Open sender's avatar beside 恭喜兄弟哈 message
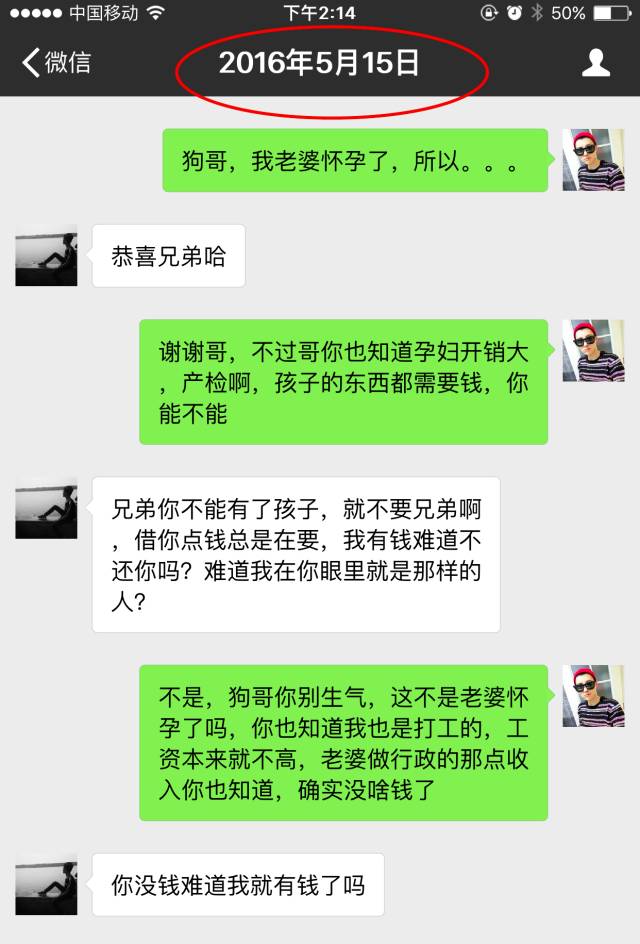The width and height of the screenshot is (640, 944). (46, 255)
